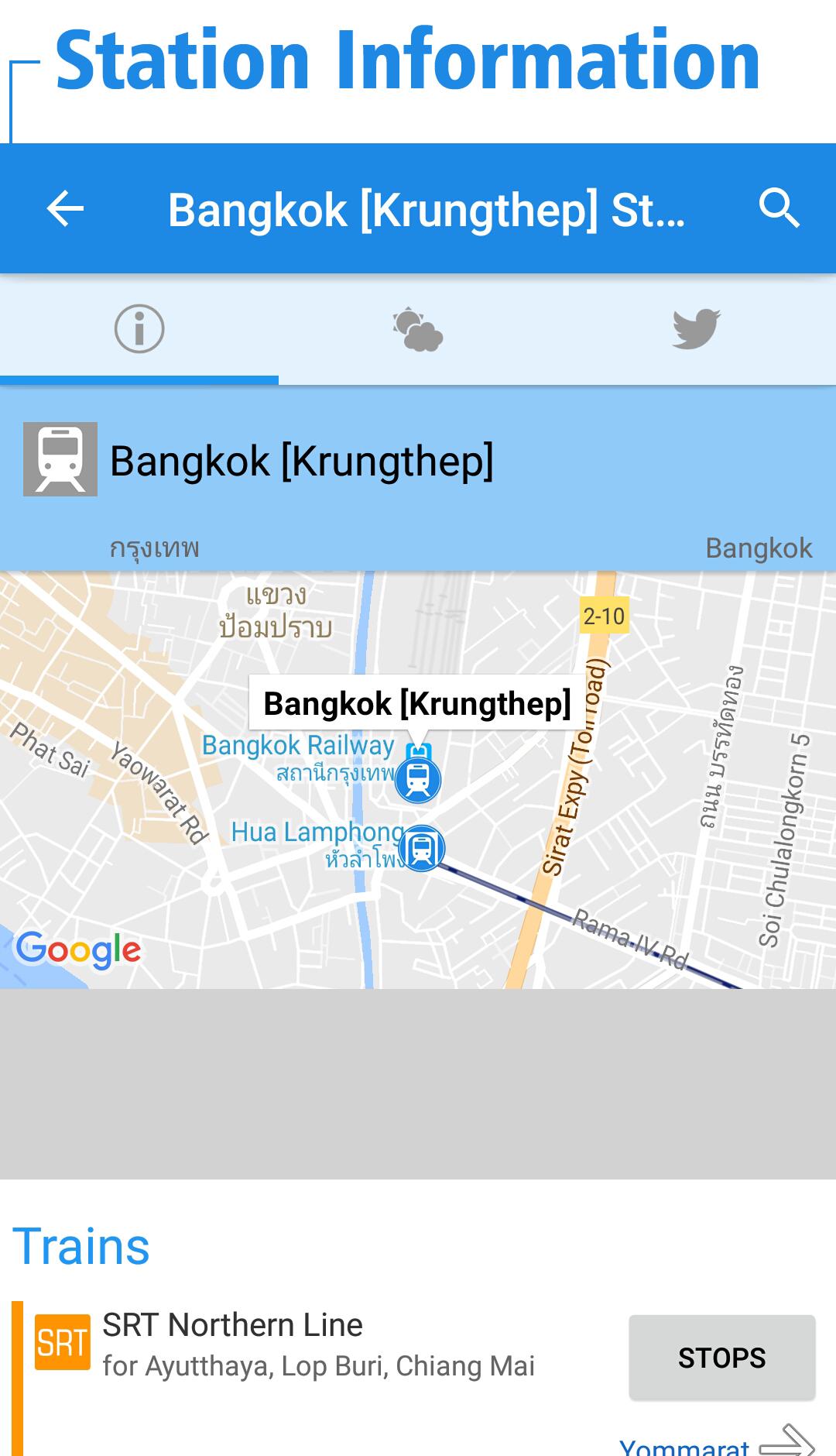
Task: Go back using the arrow in the header
Action: tap(65, 209)
